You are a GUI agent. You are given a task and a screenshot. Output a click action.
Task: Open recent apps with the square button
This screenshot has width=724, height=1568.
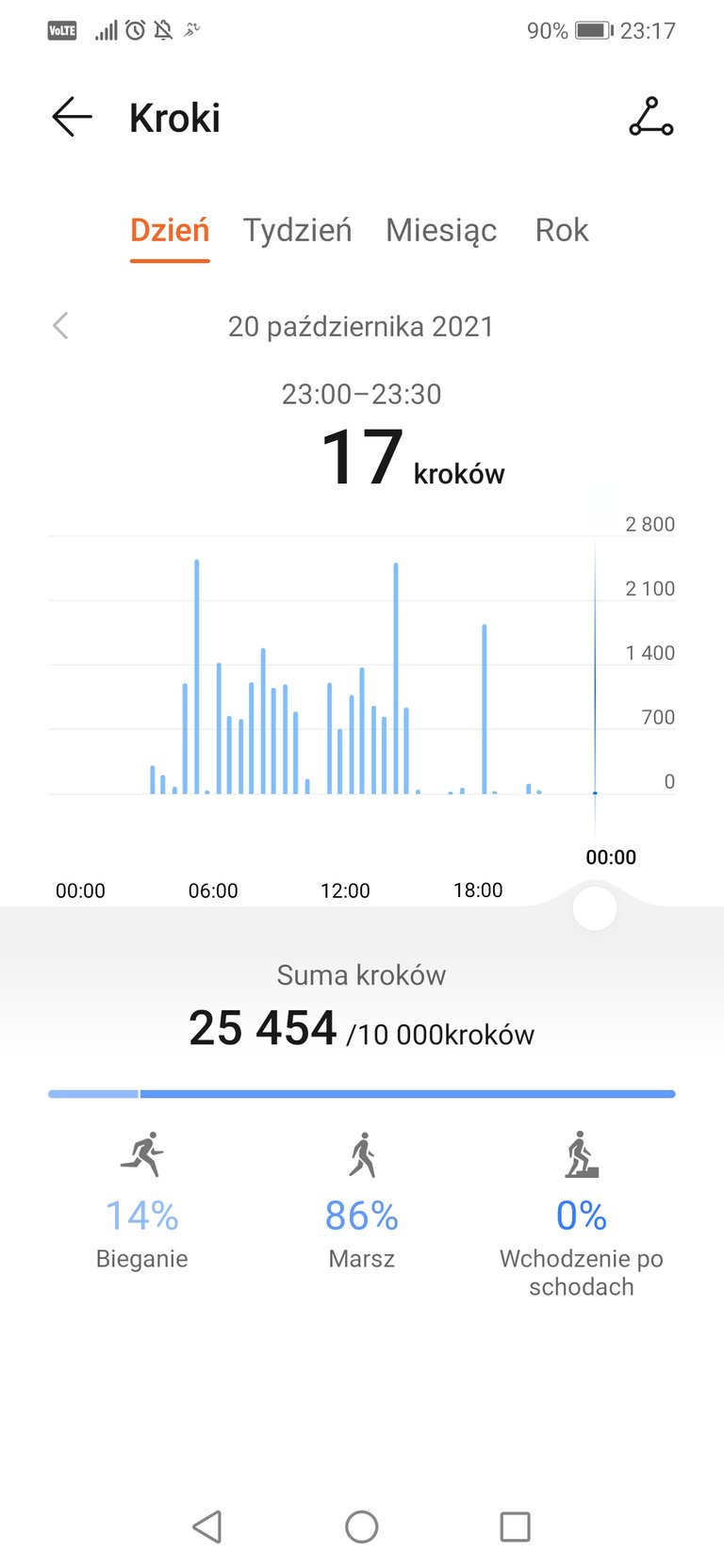tap(515, 1527)
